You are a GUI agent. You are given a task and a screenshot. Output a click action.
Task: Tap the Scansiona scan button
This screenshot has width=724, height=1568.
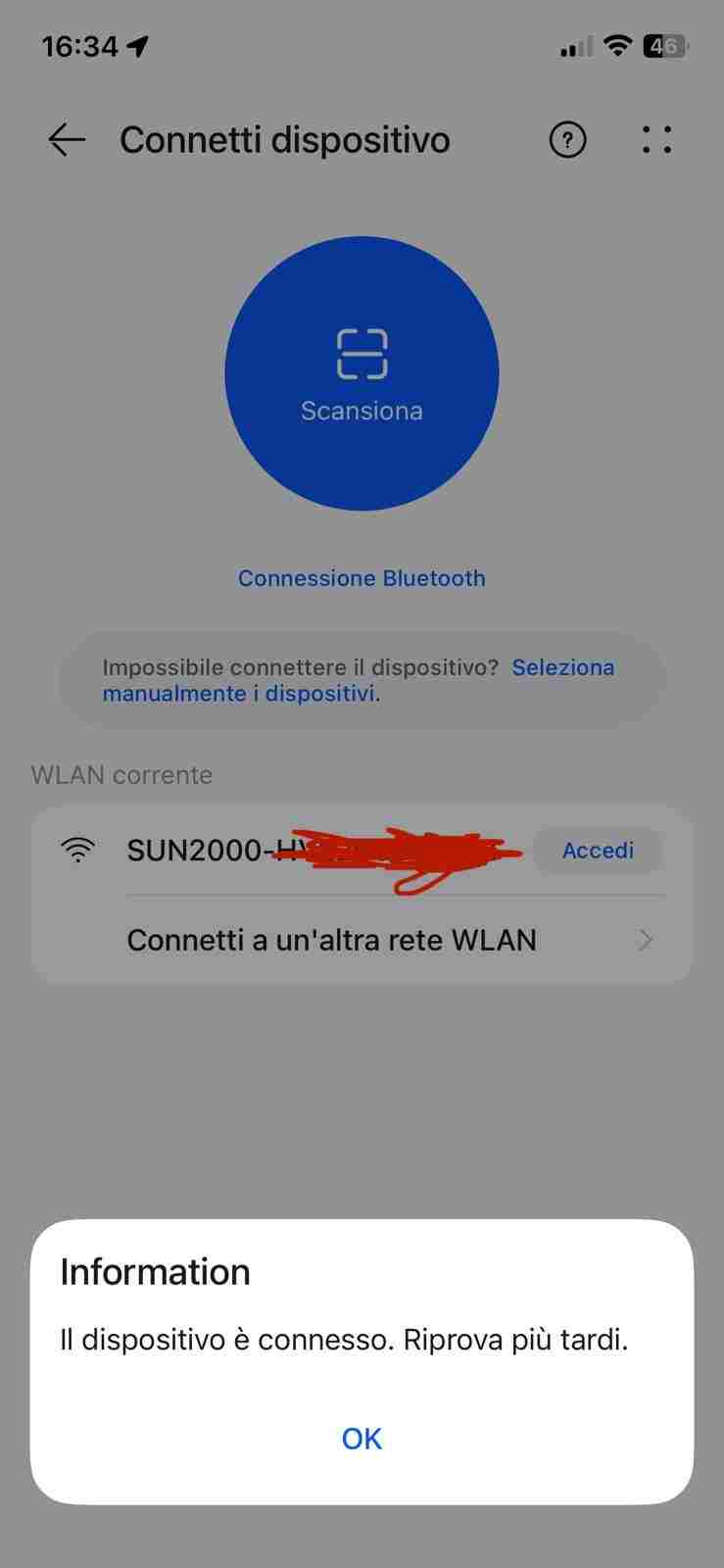[x=362, y=373]
